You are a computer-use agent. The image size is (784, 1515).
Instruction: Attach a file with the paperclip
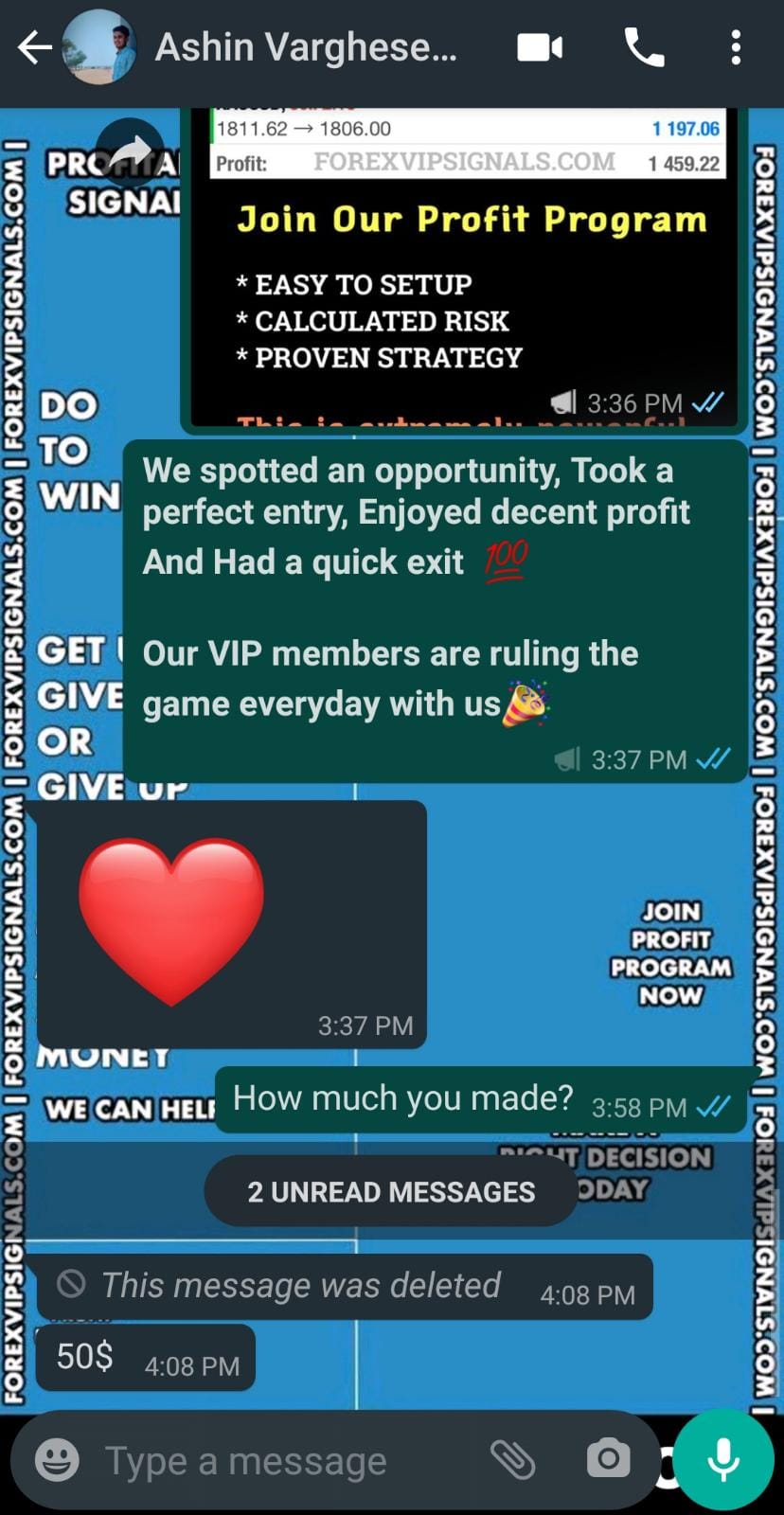coord(512,1459)
